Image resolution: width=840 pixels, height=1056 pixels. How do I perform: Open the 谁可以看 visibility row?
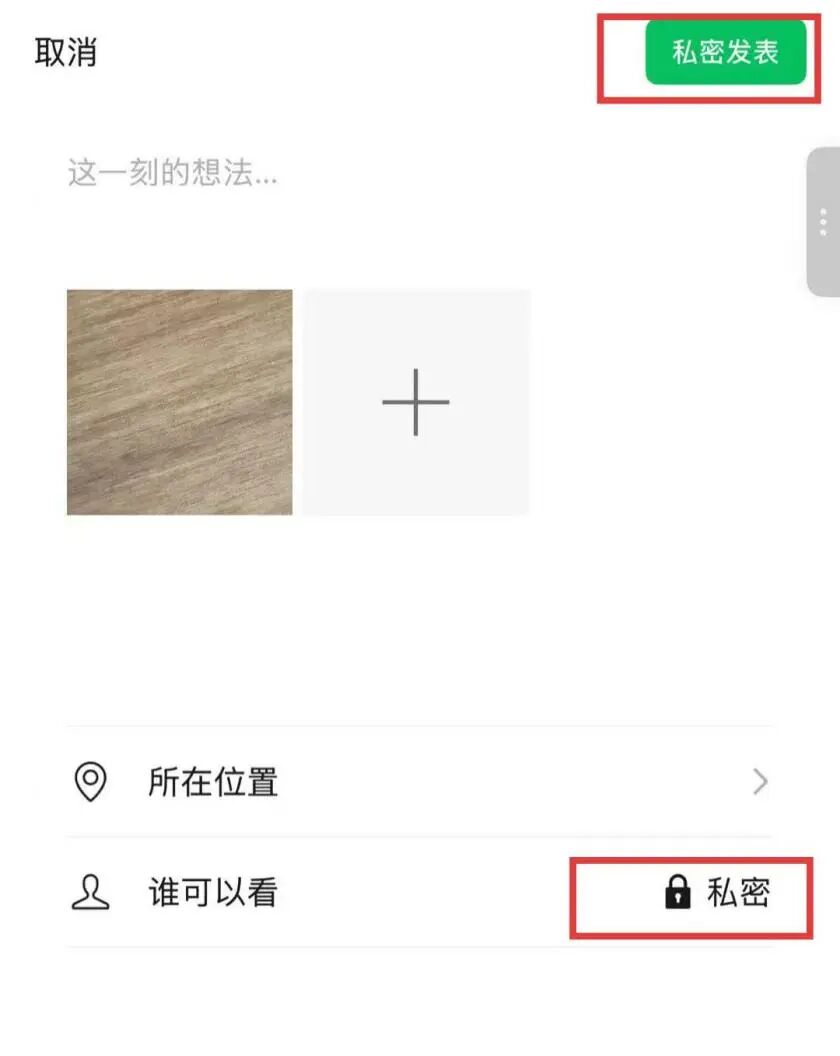[x=420, y=892]
